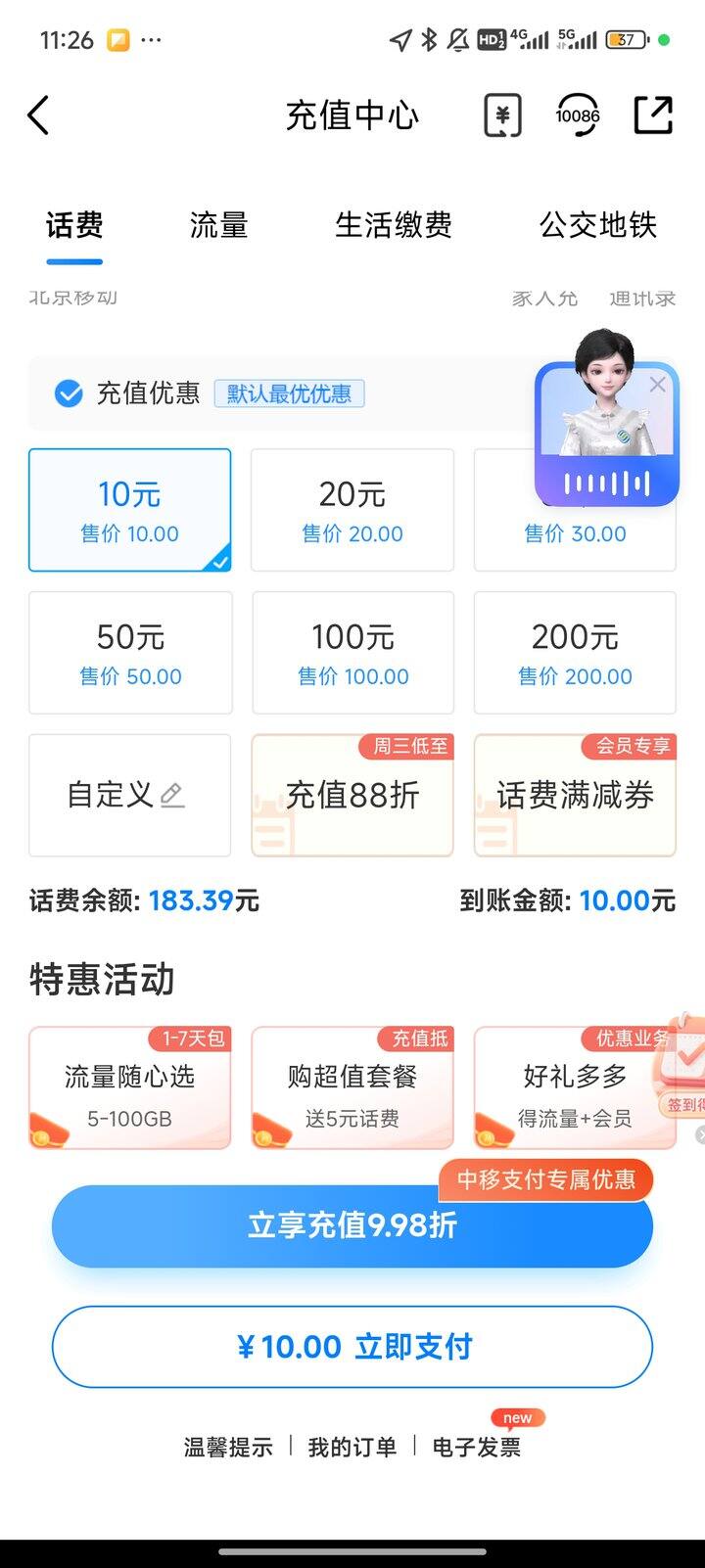Enter a custom amount via 自定义
705x1568 pixels.
point(130,795)
